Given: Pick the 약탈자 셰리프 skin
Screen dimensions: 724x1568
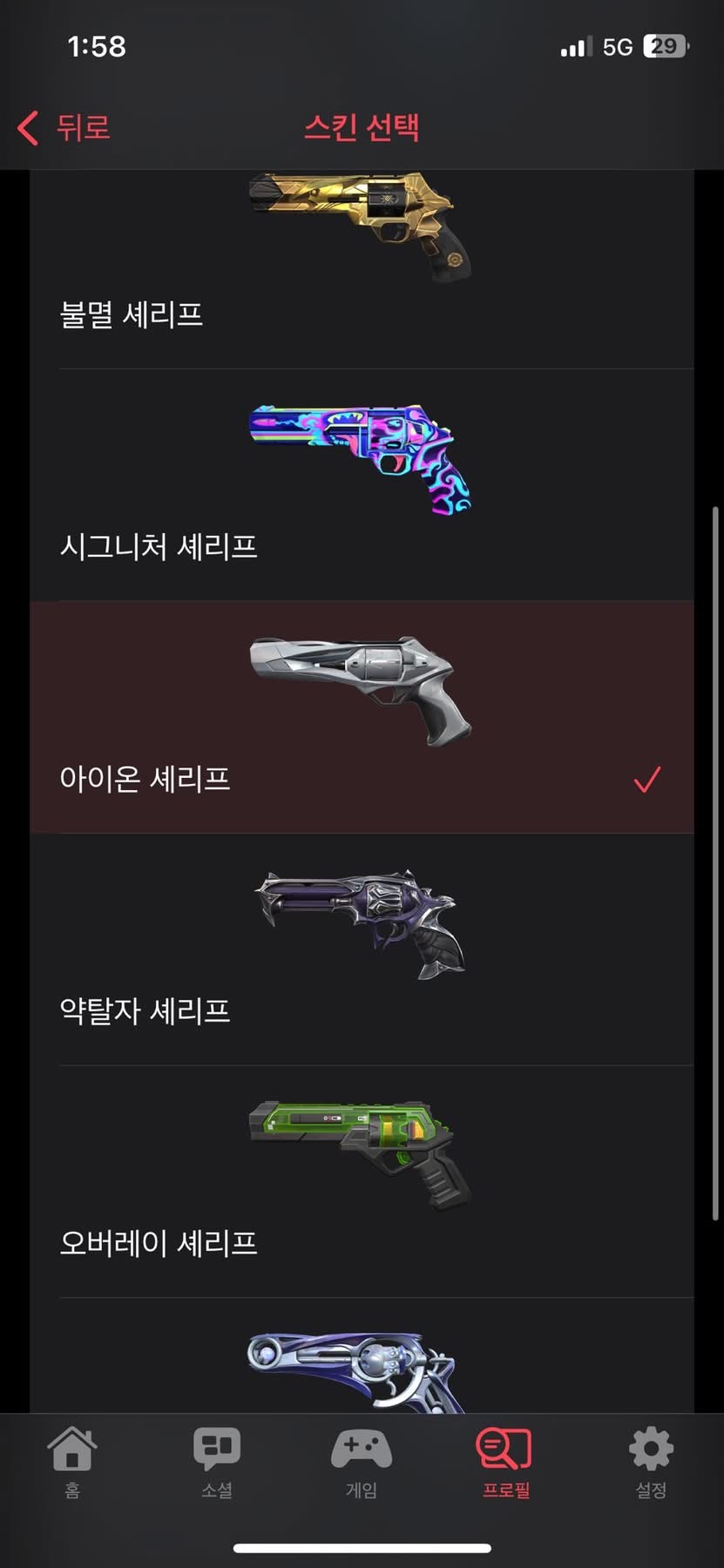Looking at the screenshot, I should pos(362,950).
